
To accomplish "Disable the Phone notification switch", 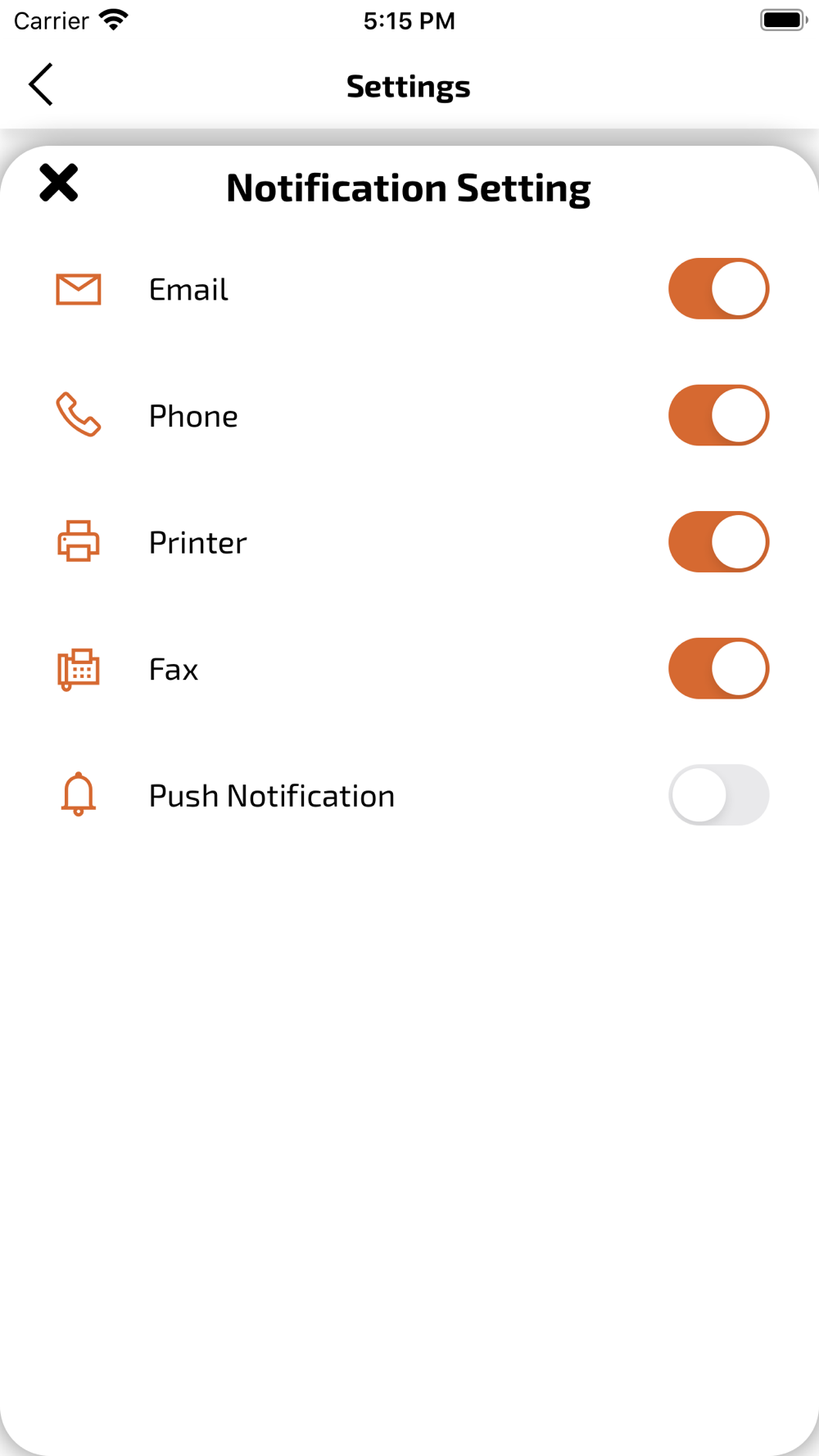I will [x=718, y=415].
